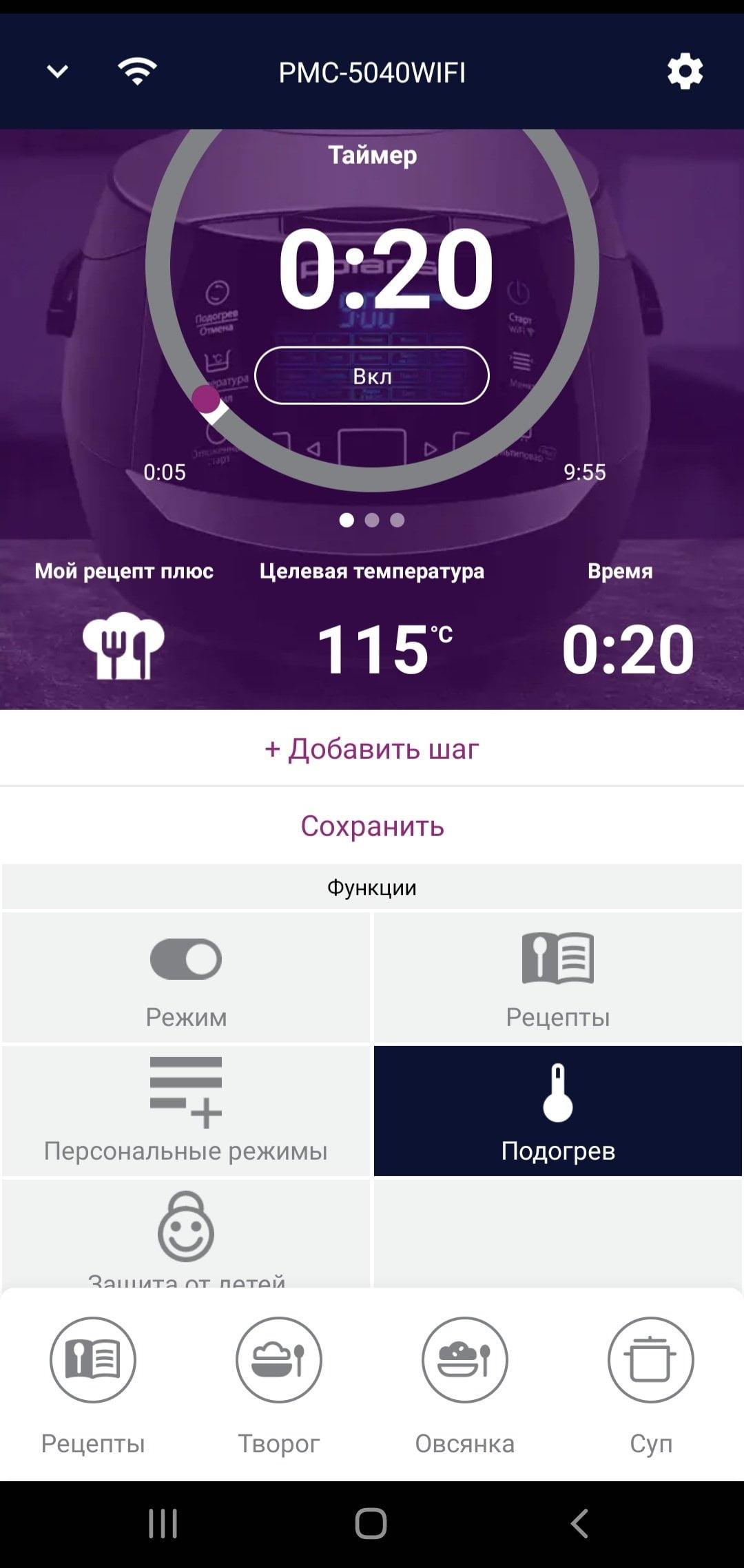Toggle the Подогрев function
Screen dimensions: 744x1568
tap(558, 1111)
